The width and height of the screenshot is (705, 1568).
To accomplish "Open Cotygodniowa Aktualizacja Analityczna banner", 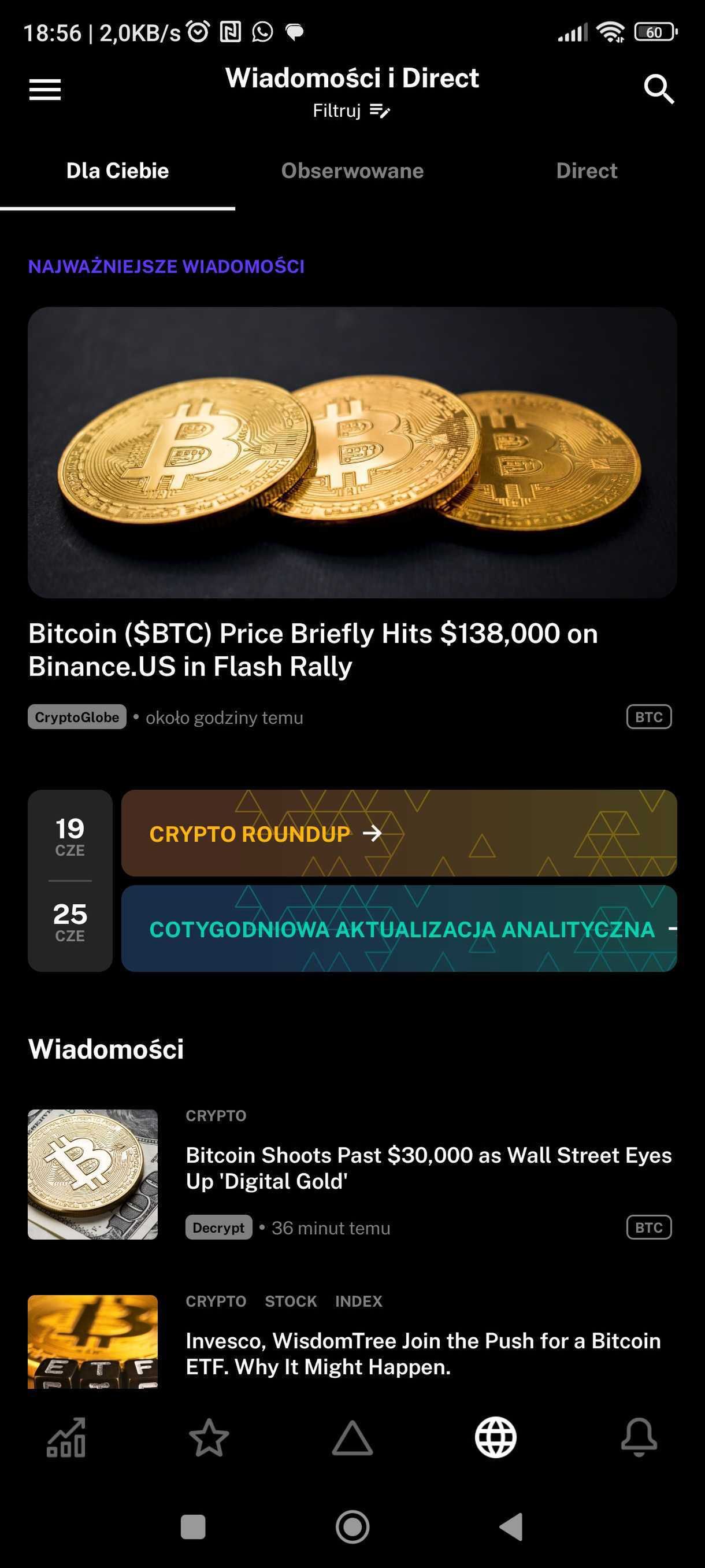I will click(399, 929).
